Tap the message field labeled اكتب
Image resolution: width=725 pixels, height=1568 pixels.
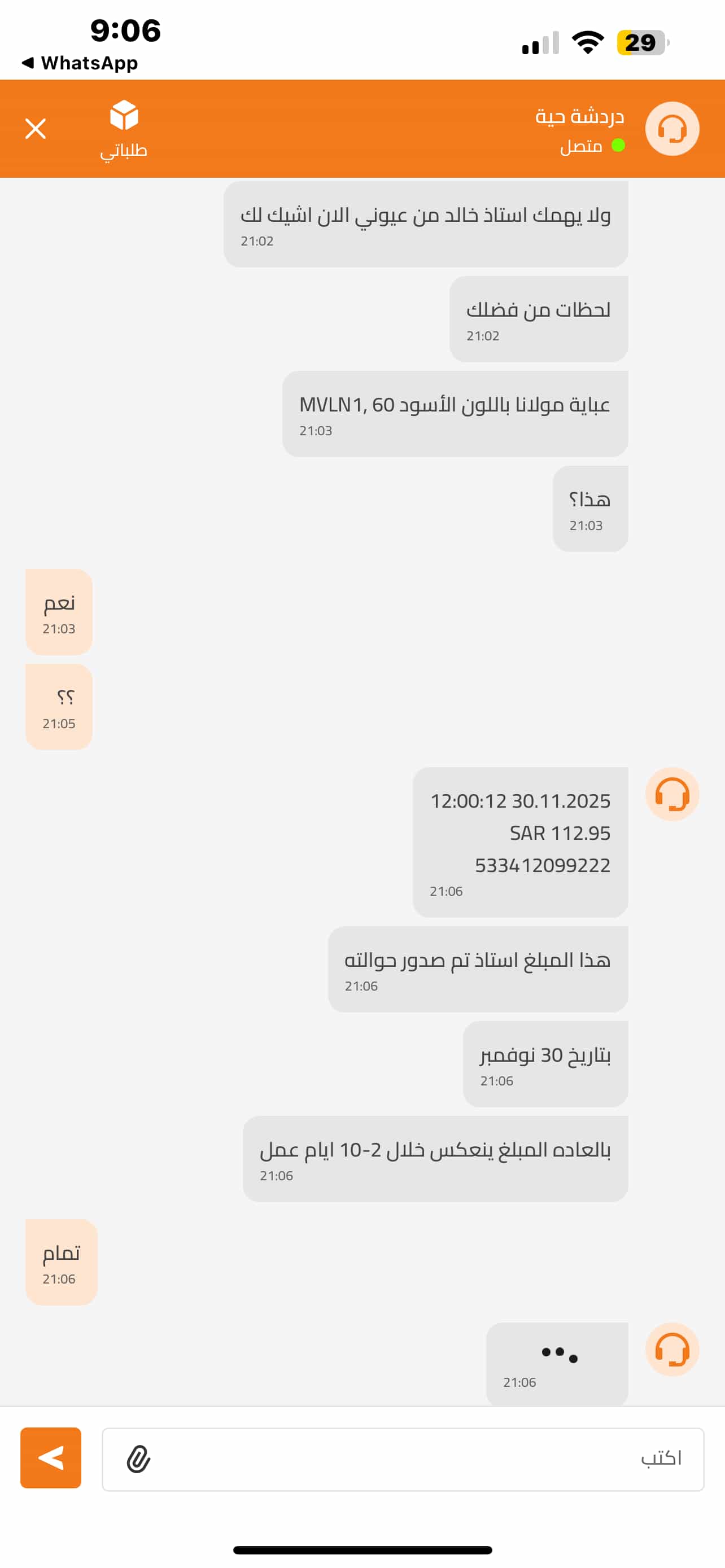[426, 1458]
